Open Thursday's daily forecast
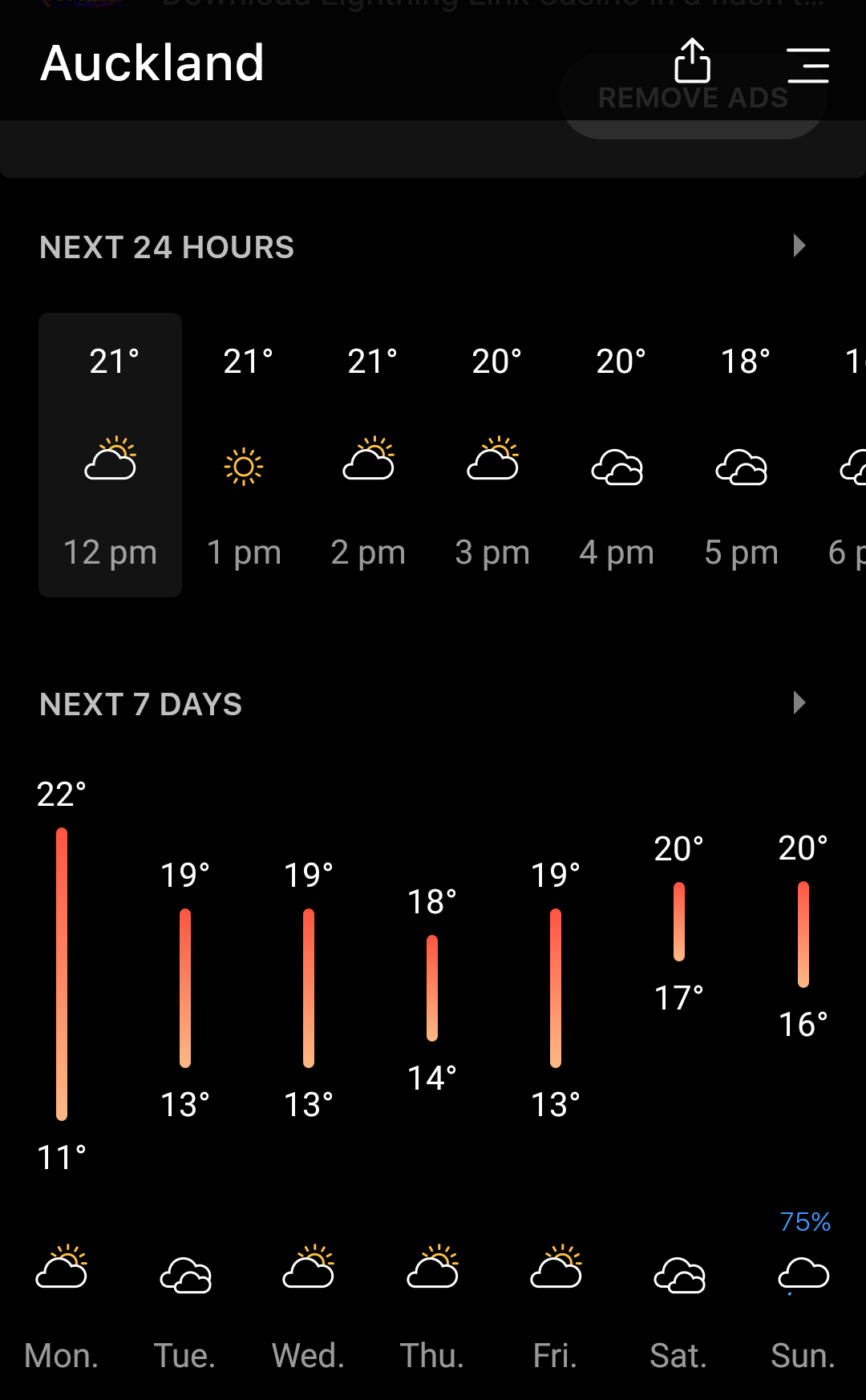The image size is (866, 1400). [432, 1074]
